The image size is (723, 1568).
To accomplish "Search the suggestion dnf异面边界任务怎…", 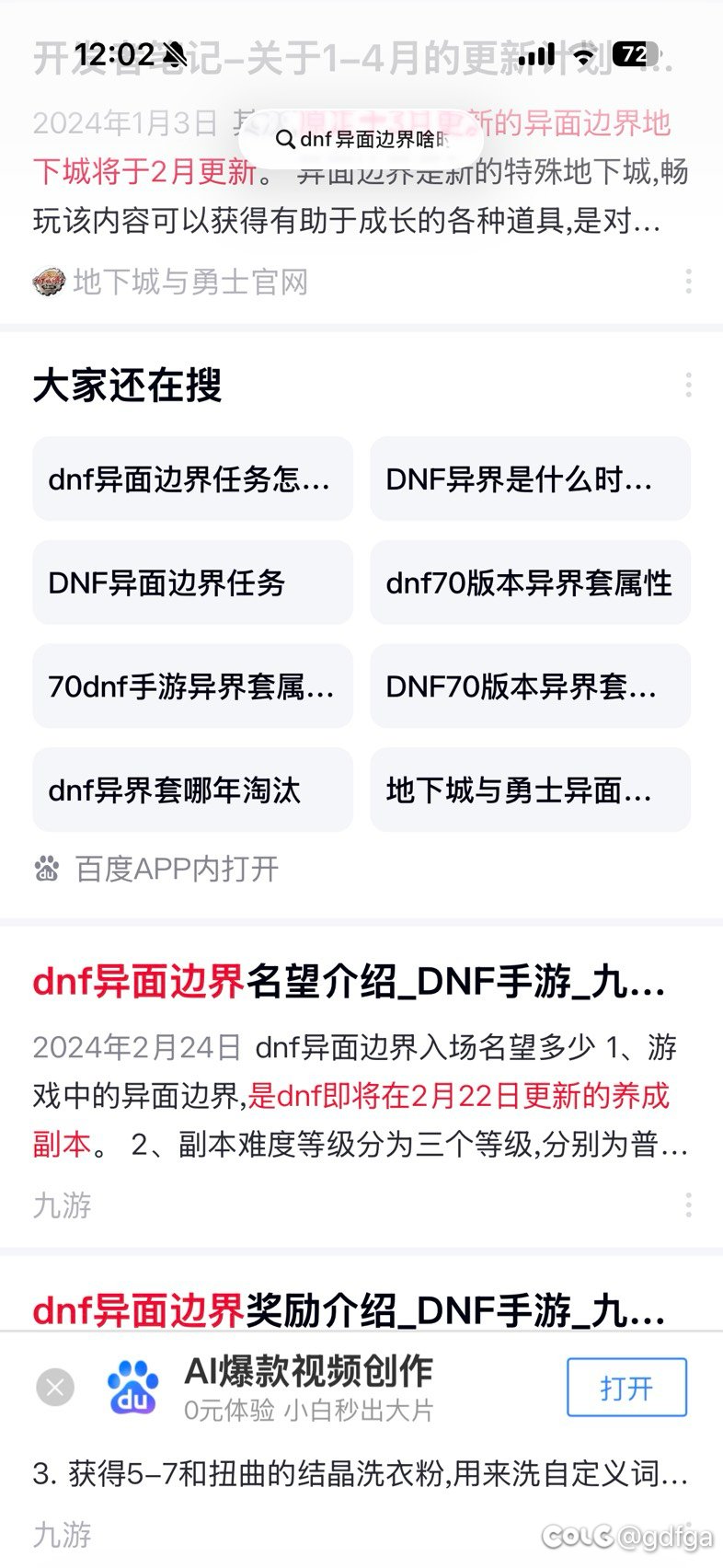I will click(x=192, y=478).
